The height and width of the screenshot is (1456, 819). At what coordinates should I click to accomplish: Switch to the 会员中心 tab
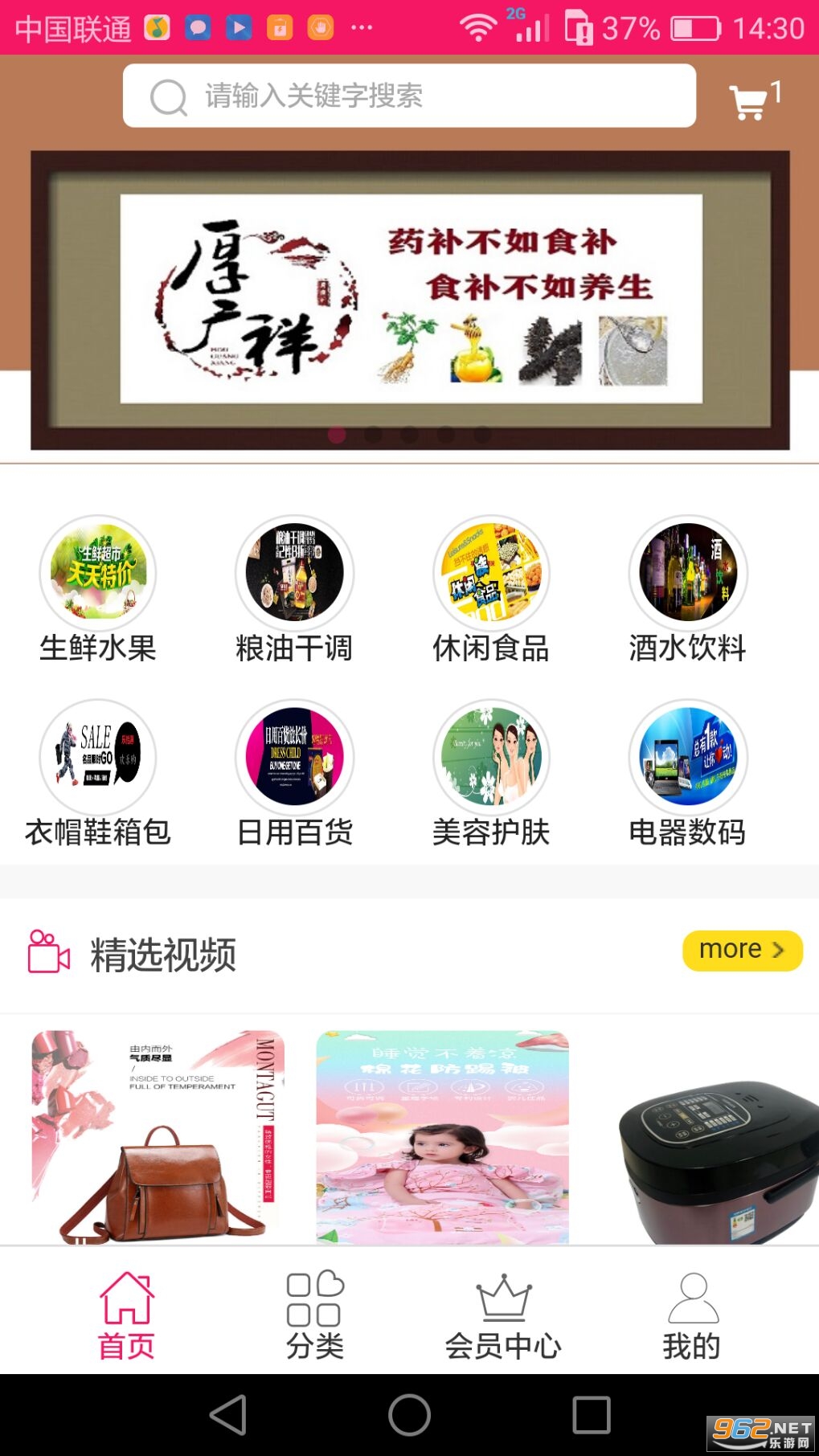[x=503, y=1314]
